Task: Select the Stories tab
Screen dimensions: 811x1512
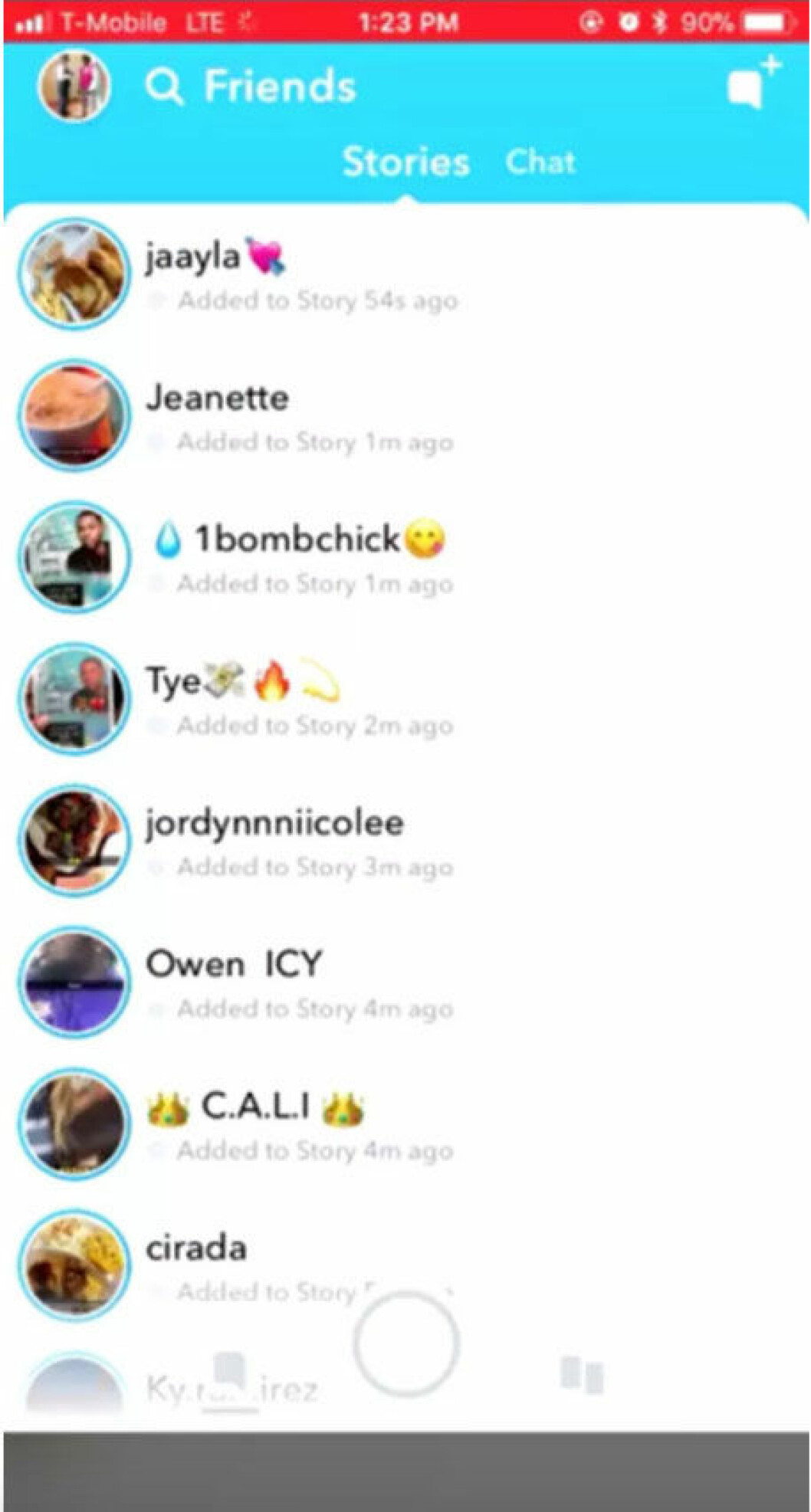Action: tap(405, 162)
